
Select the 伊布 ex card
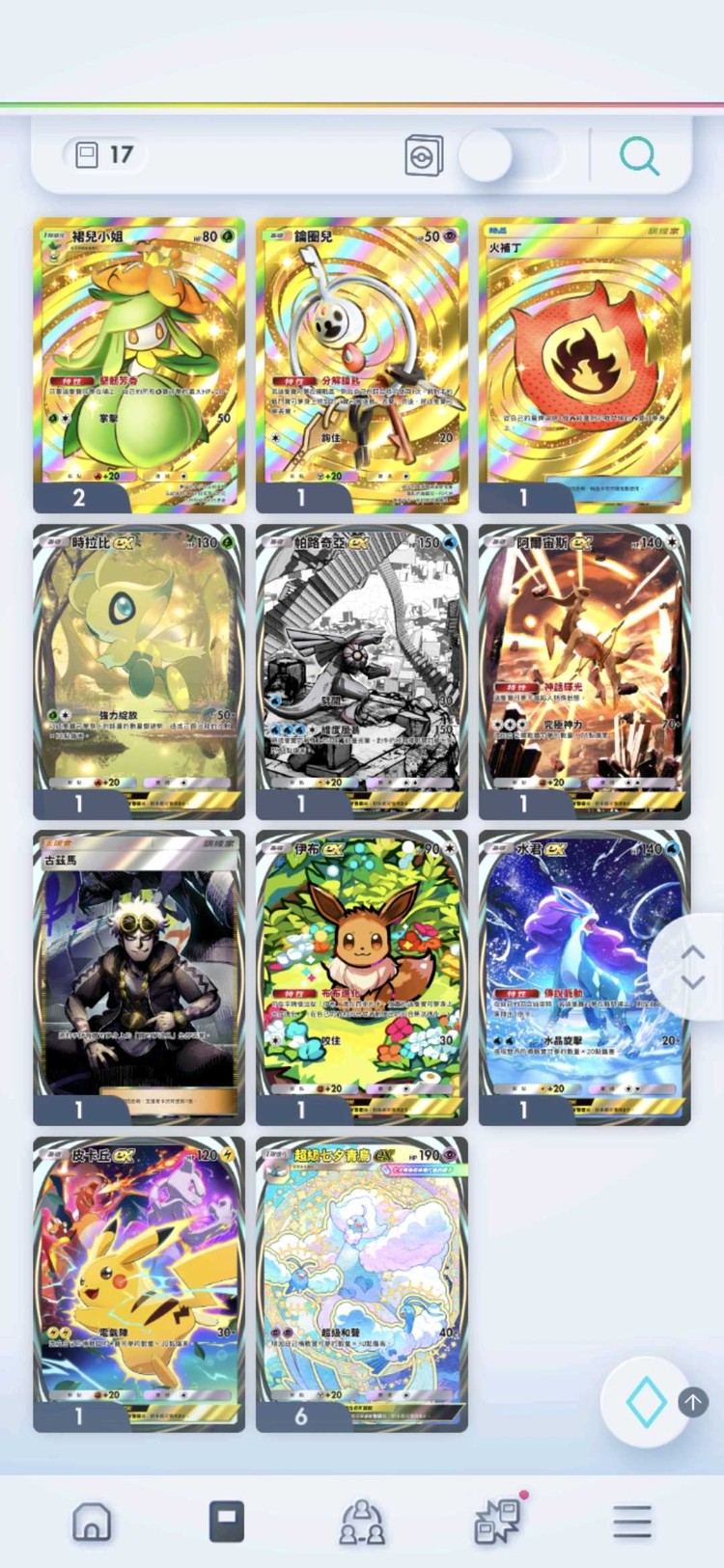(361, 977)
